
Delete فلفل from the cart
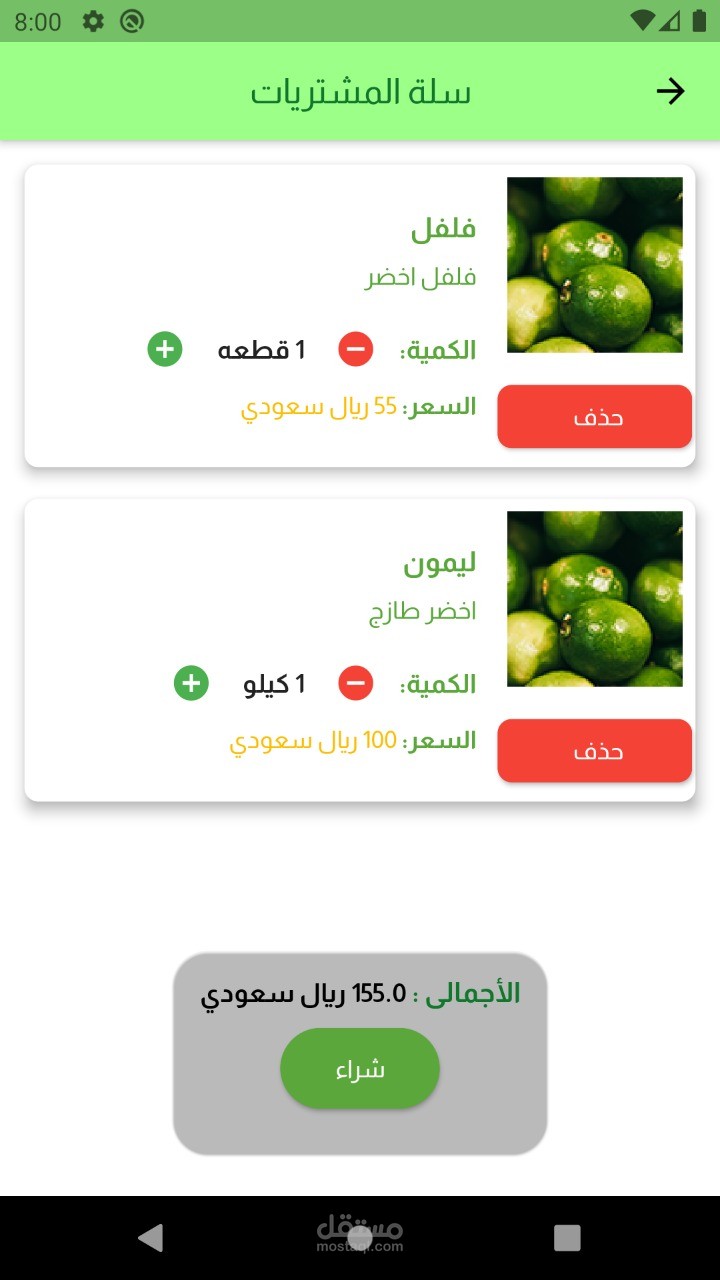point(594,417)
